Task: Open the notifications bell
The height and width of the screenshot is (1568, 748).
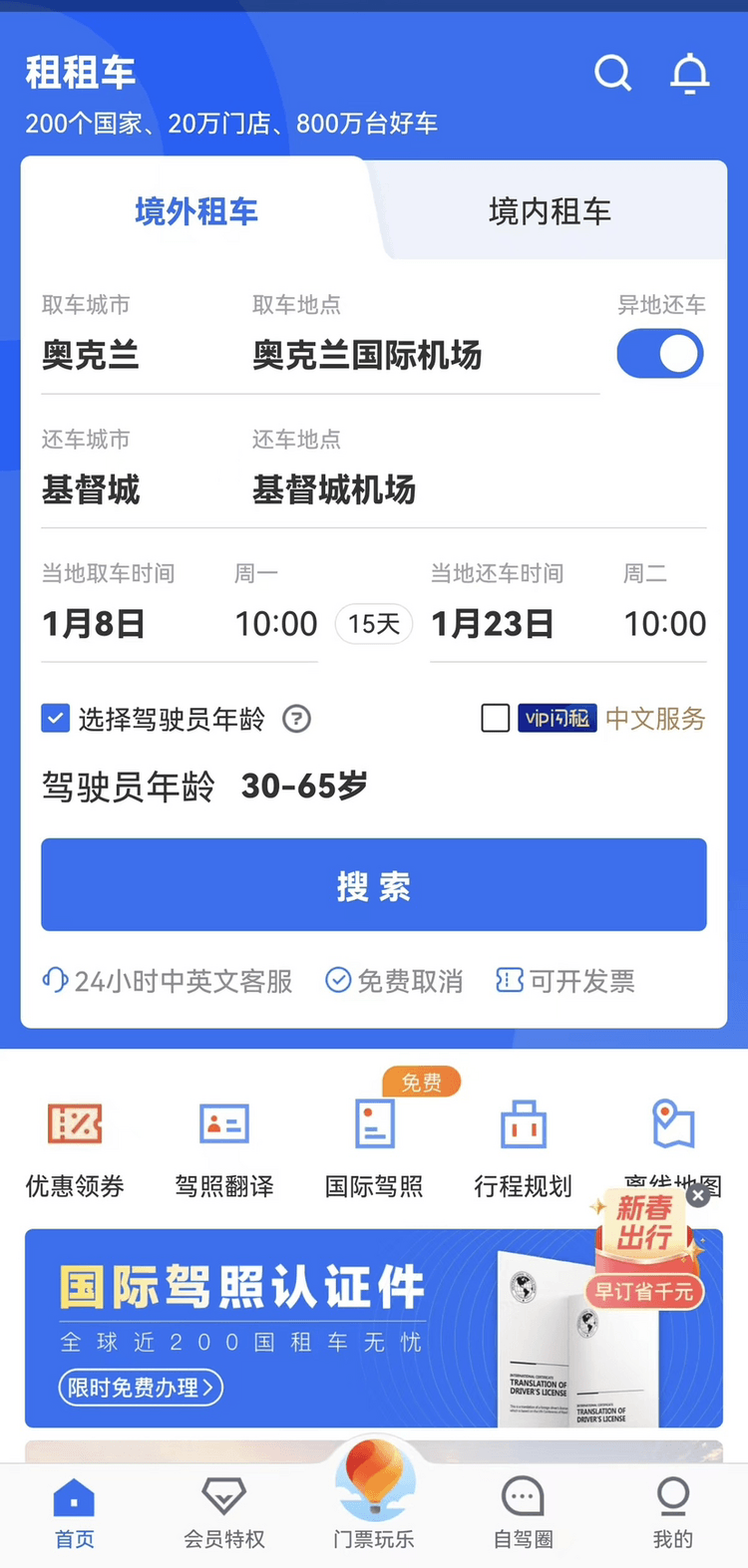Action: [x=689, y=74]
